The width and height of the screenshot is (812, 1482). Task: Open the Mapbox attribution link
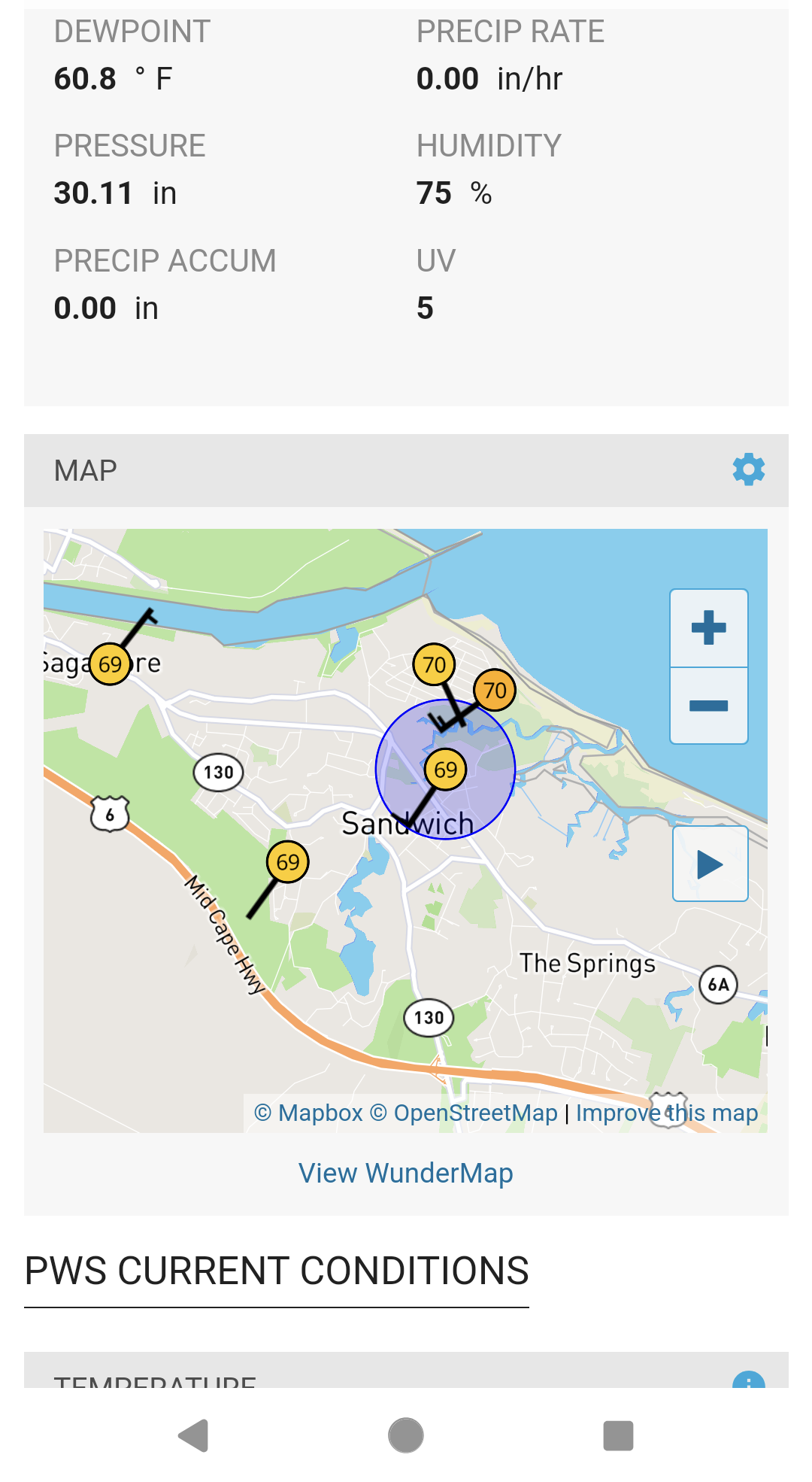pos(308,1113)
